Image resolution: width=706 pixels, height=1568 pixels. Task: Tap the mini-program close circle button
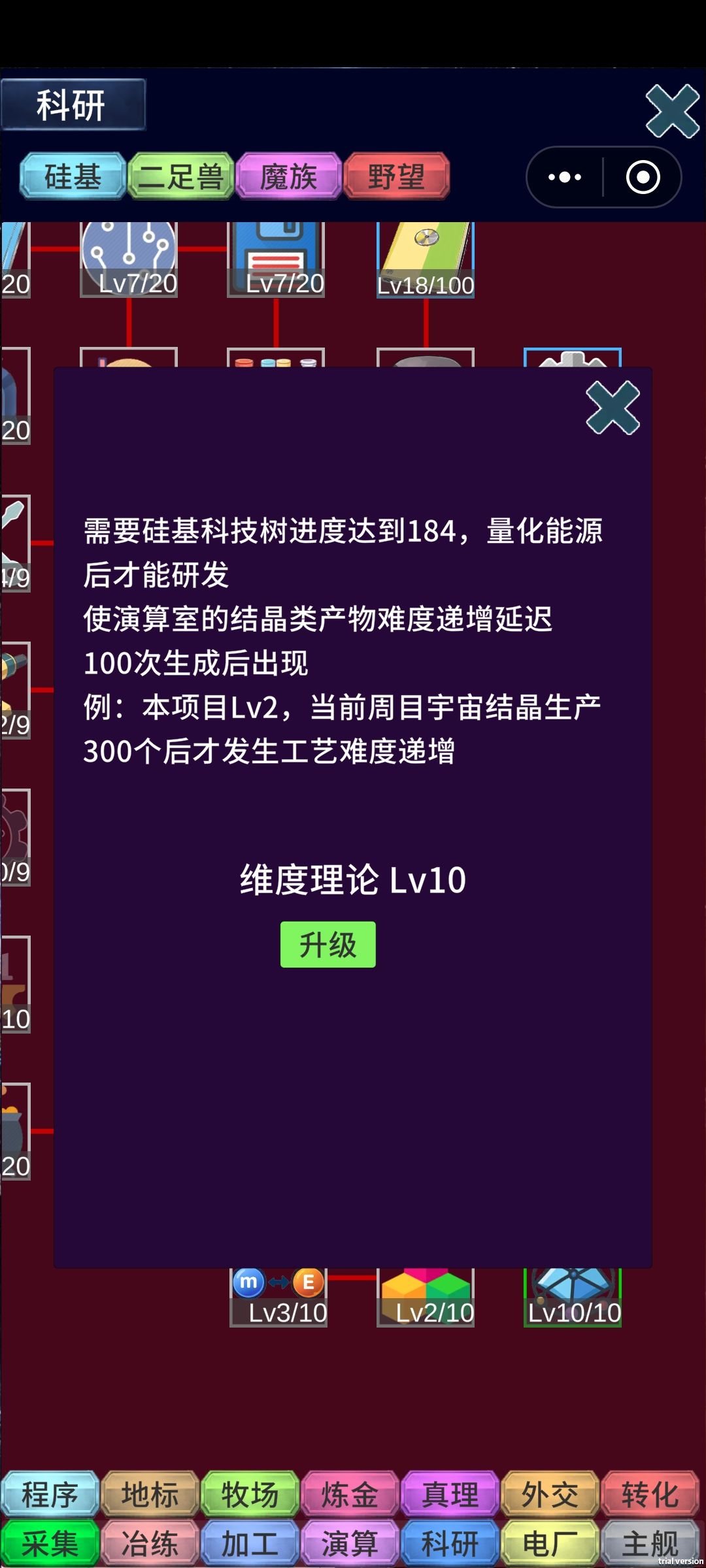(x=643, y=177)
